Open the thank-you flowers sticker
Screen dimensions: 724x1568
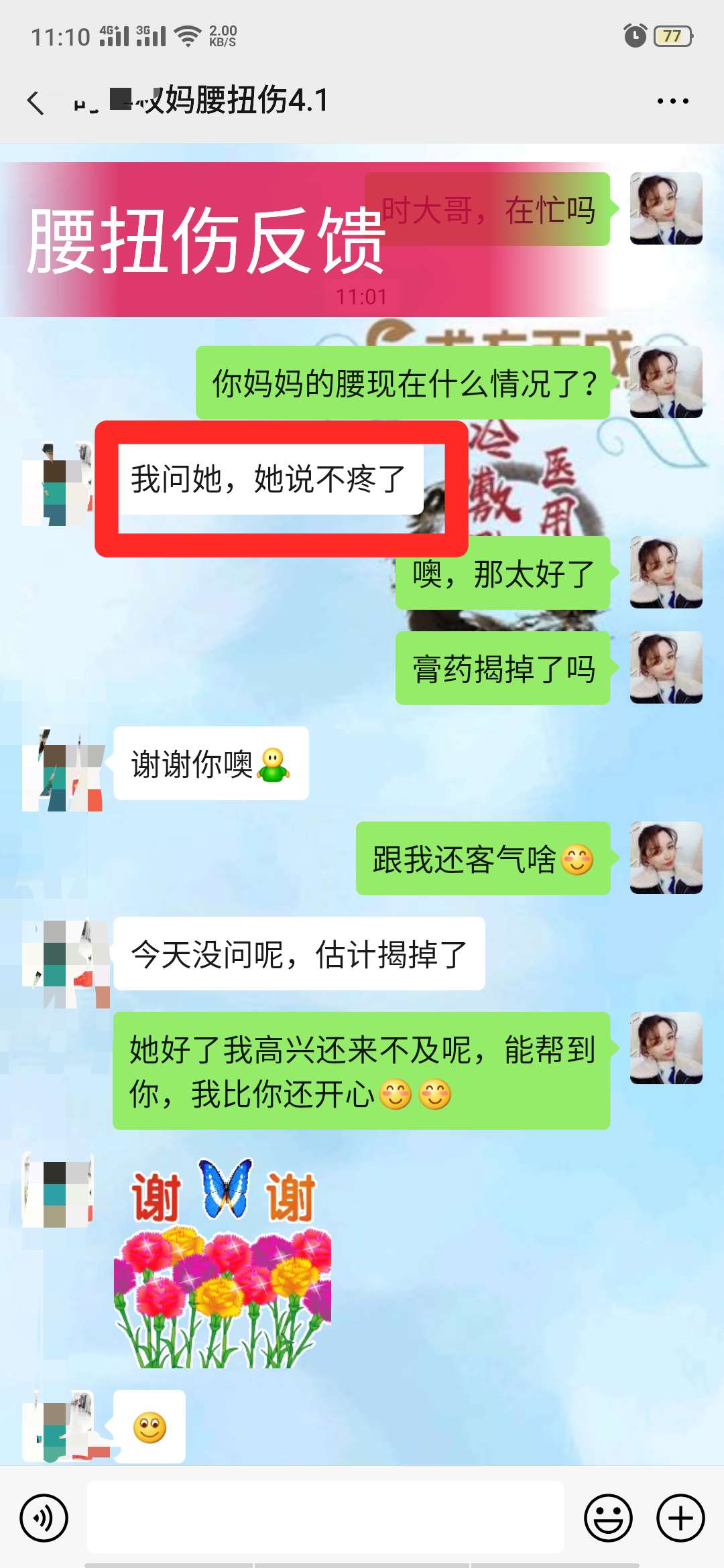223,1263
